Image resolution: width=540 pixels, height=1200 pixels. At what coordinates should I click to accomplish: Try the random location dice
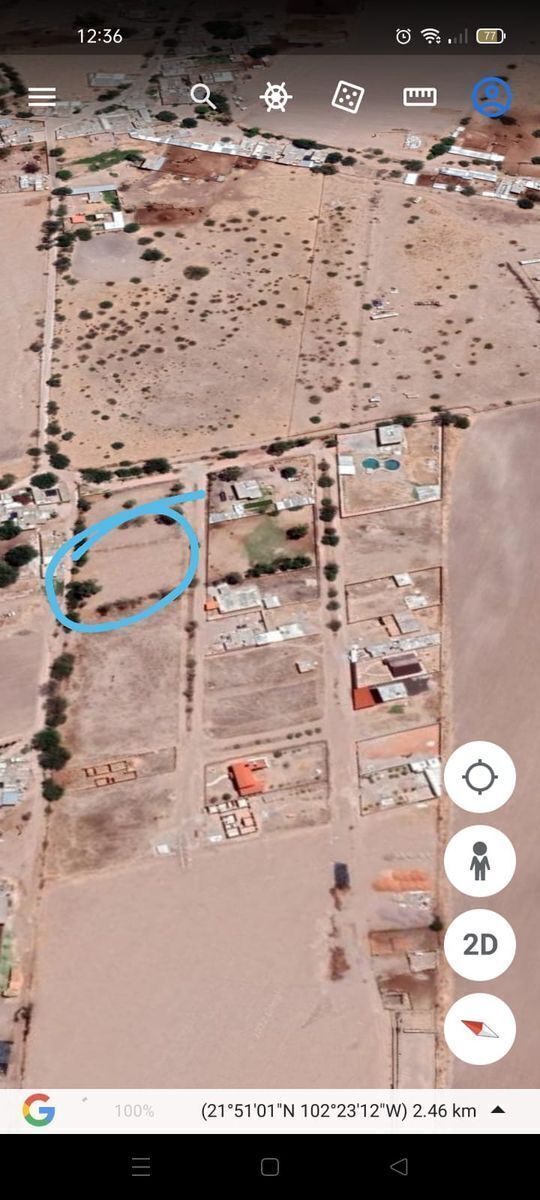coord(347,97)
